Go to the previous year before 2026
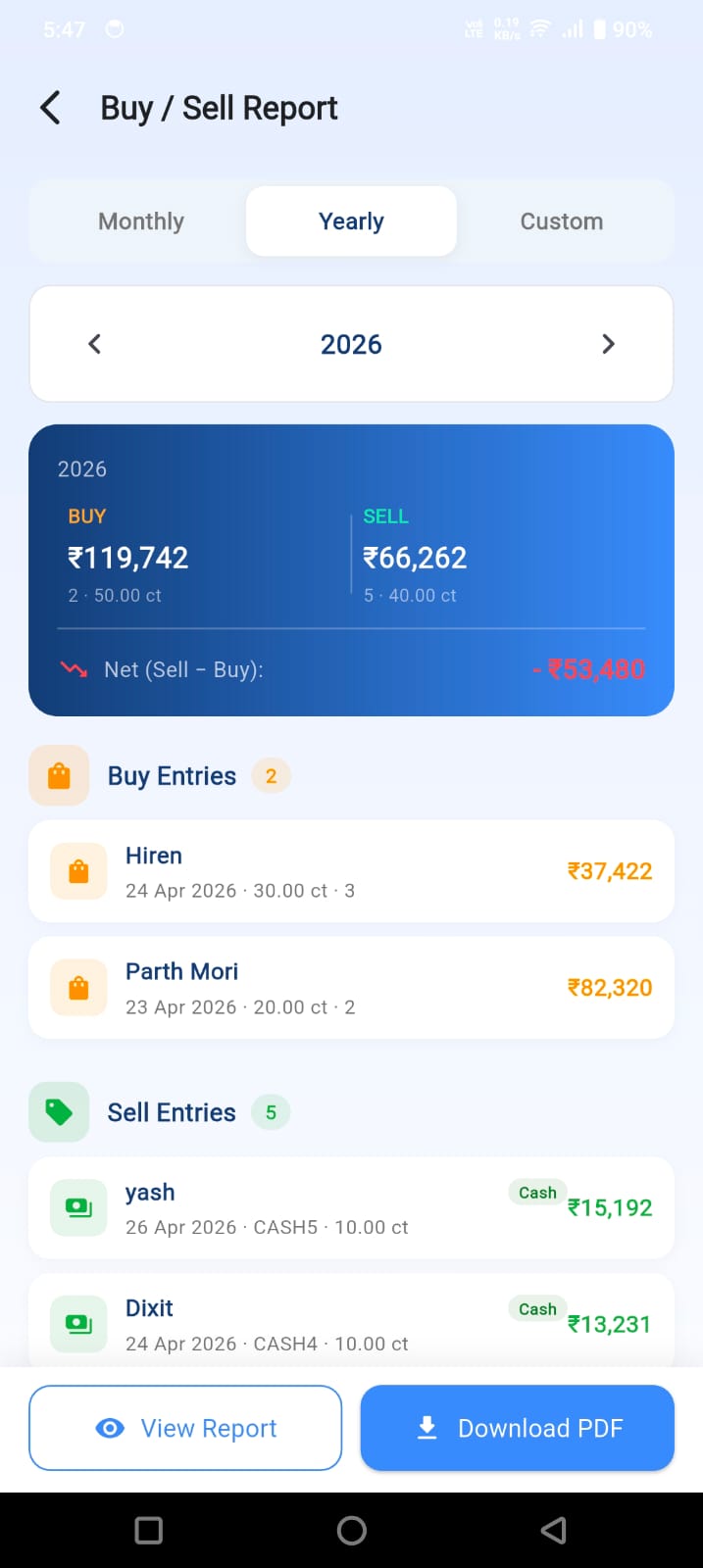703x1568 pixels. tap(95, 344)
